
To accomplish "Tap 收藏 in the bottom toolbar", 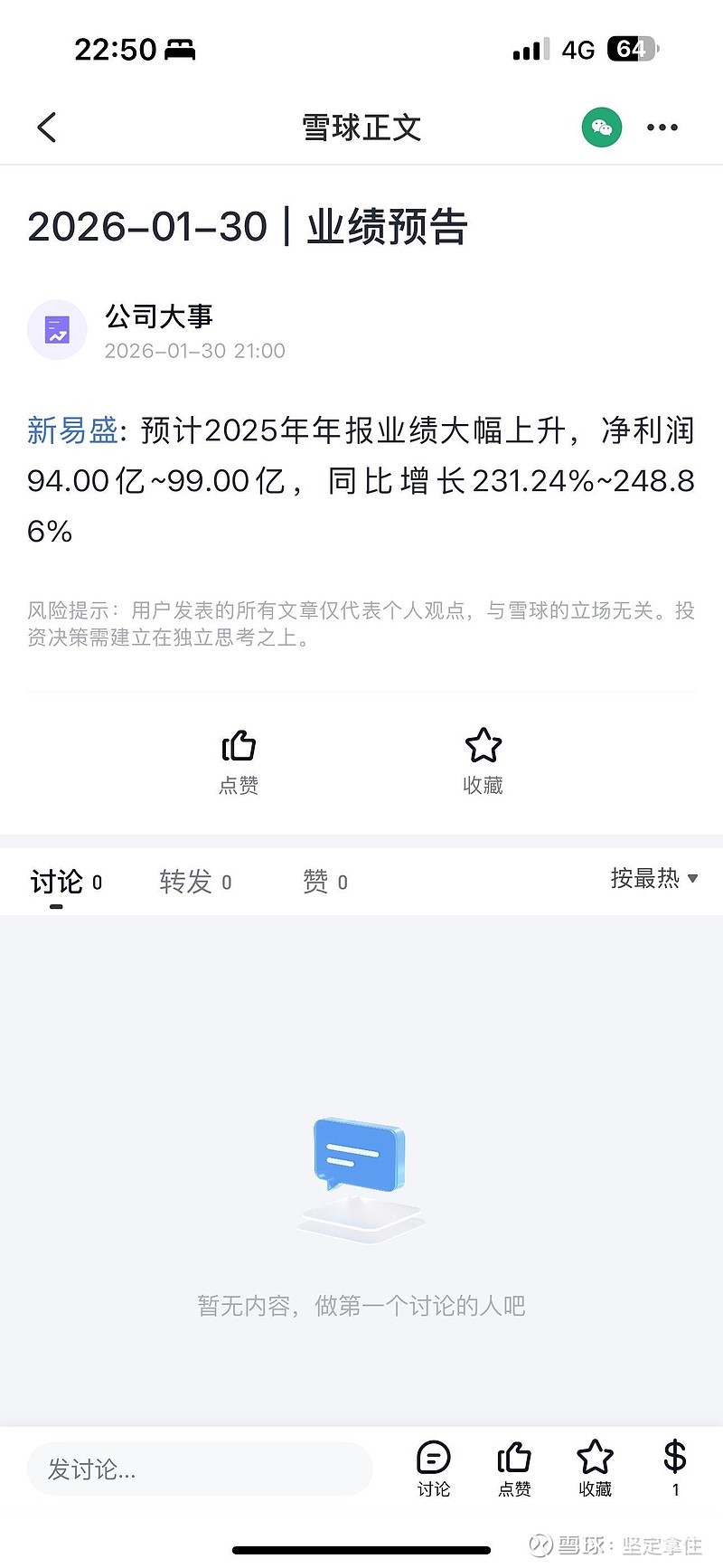I will pyautogui.click(x=595, y=1469).
